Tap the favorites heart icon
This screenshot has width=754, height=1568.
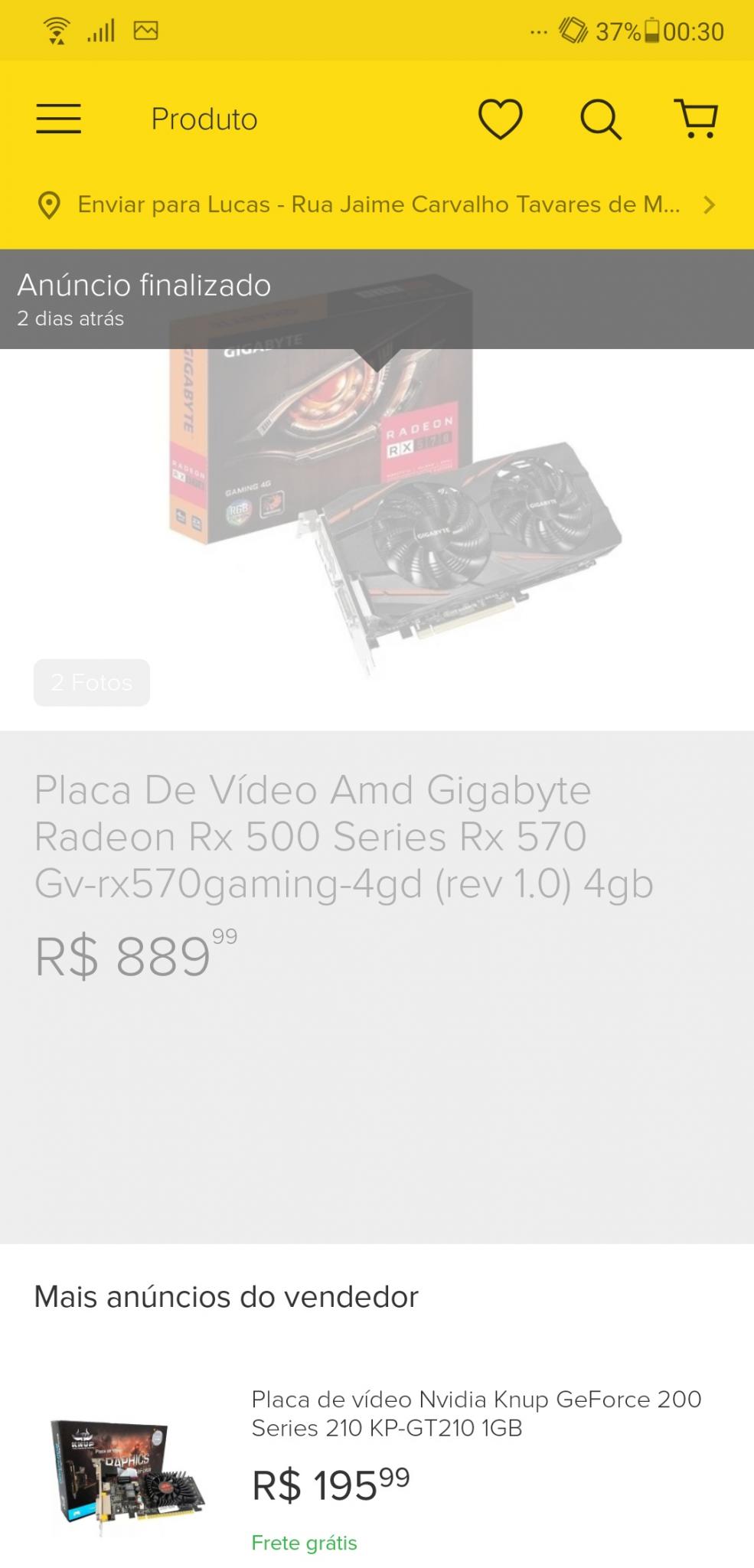[500, 119]
